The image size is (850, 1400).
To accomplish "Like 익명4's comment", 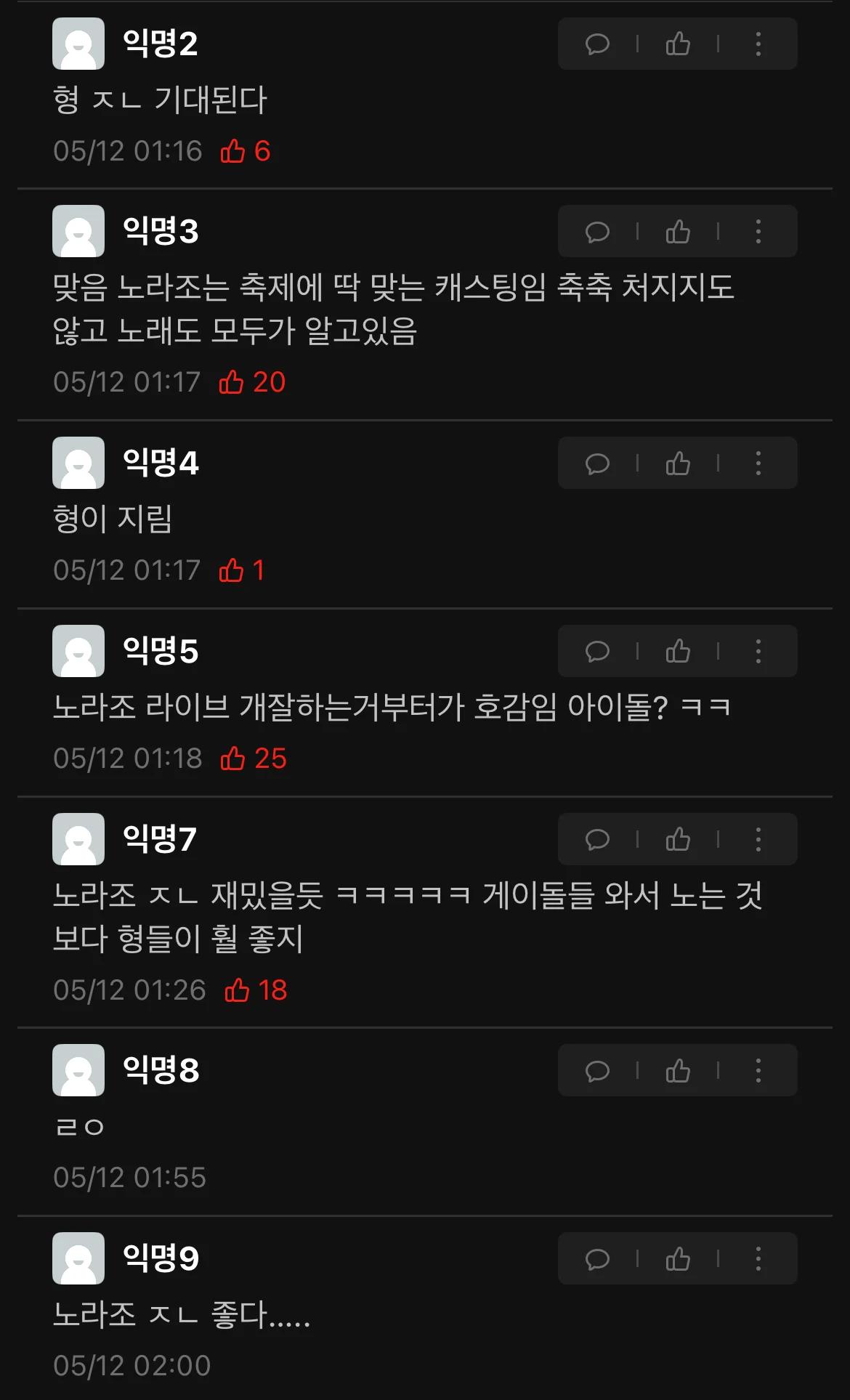I will [x=678, y=463].
